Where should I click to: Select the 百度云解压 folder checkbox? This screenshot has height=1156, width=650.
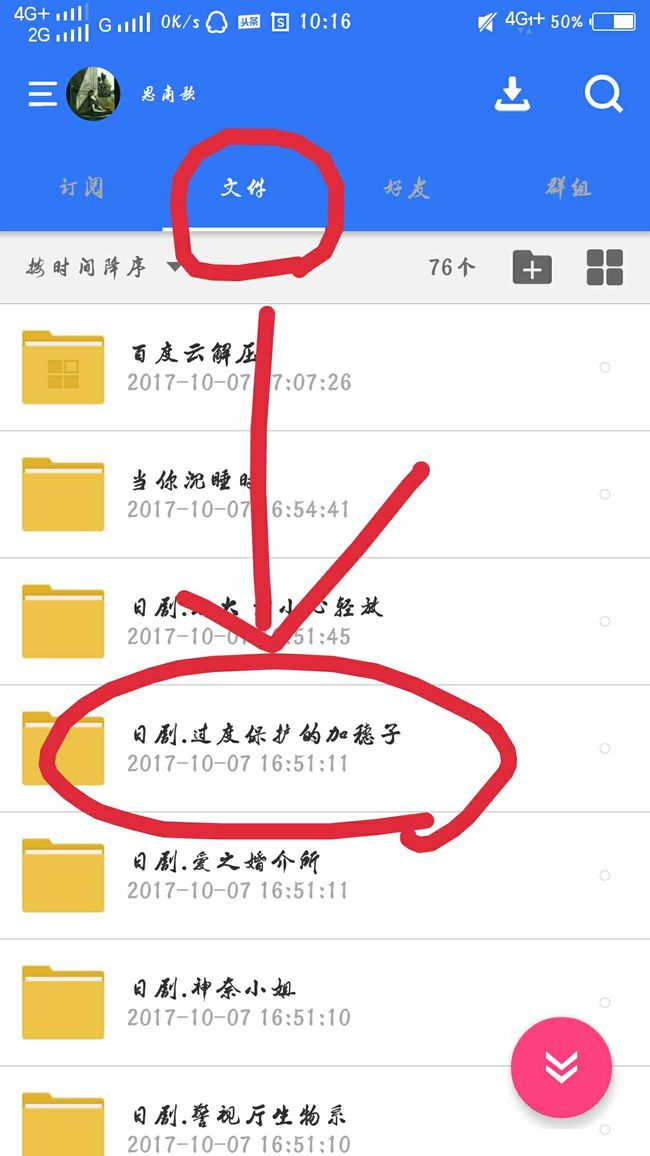(x=604, y=367)
